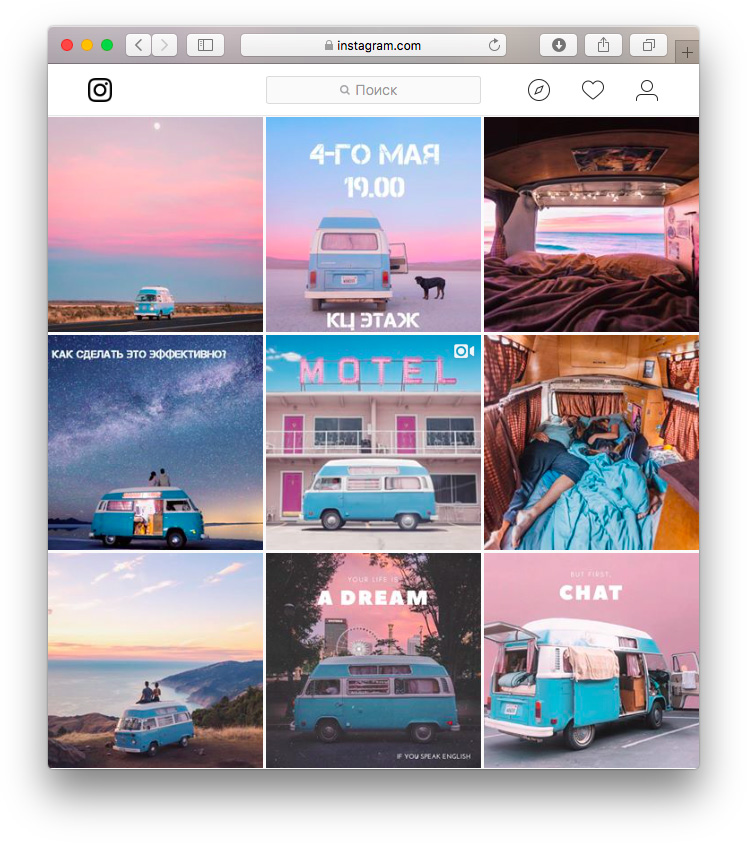
Task: Open the BUT FIRST, CHAT post
Action: pyautogui.click(x=591, y=660)
